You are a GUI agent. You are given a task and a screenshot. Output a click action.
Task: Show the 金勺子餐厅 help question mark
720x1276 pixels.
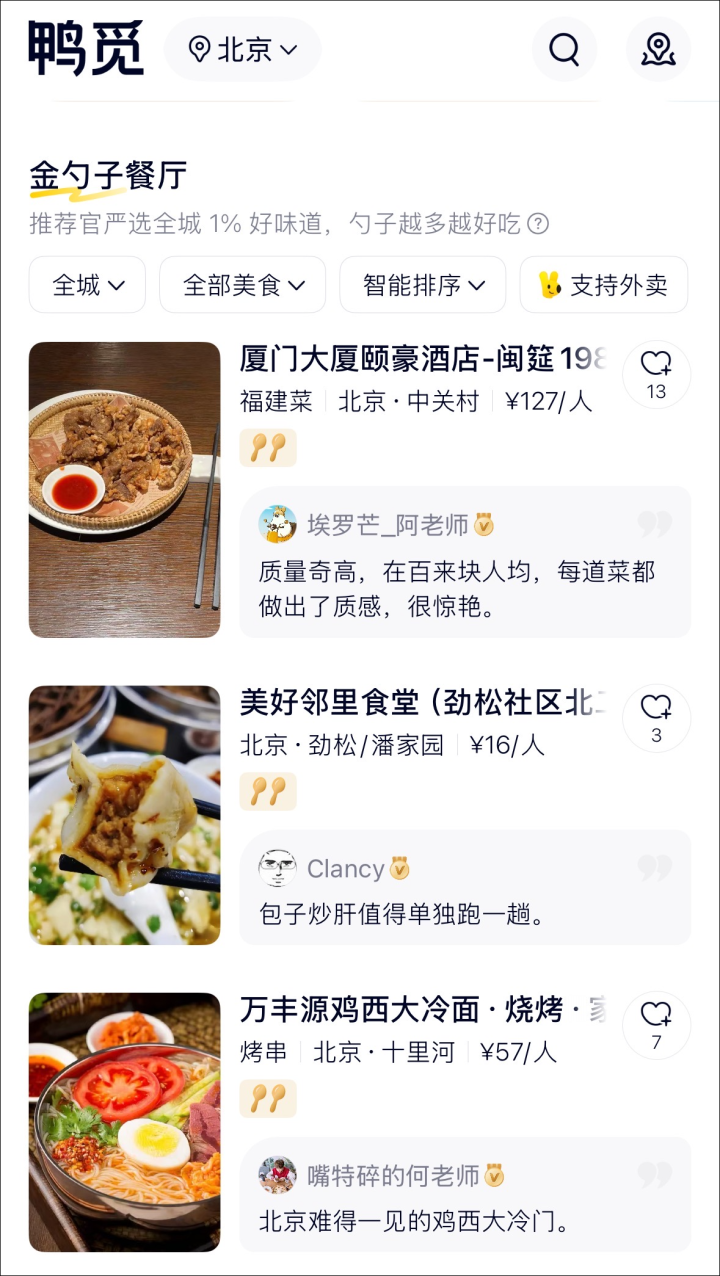[538, 224]
